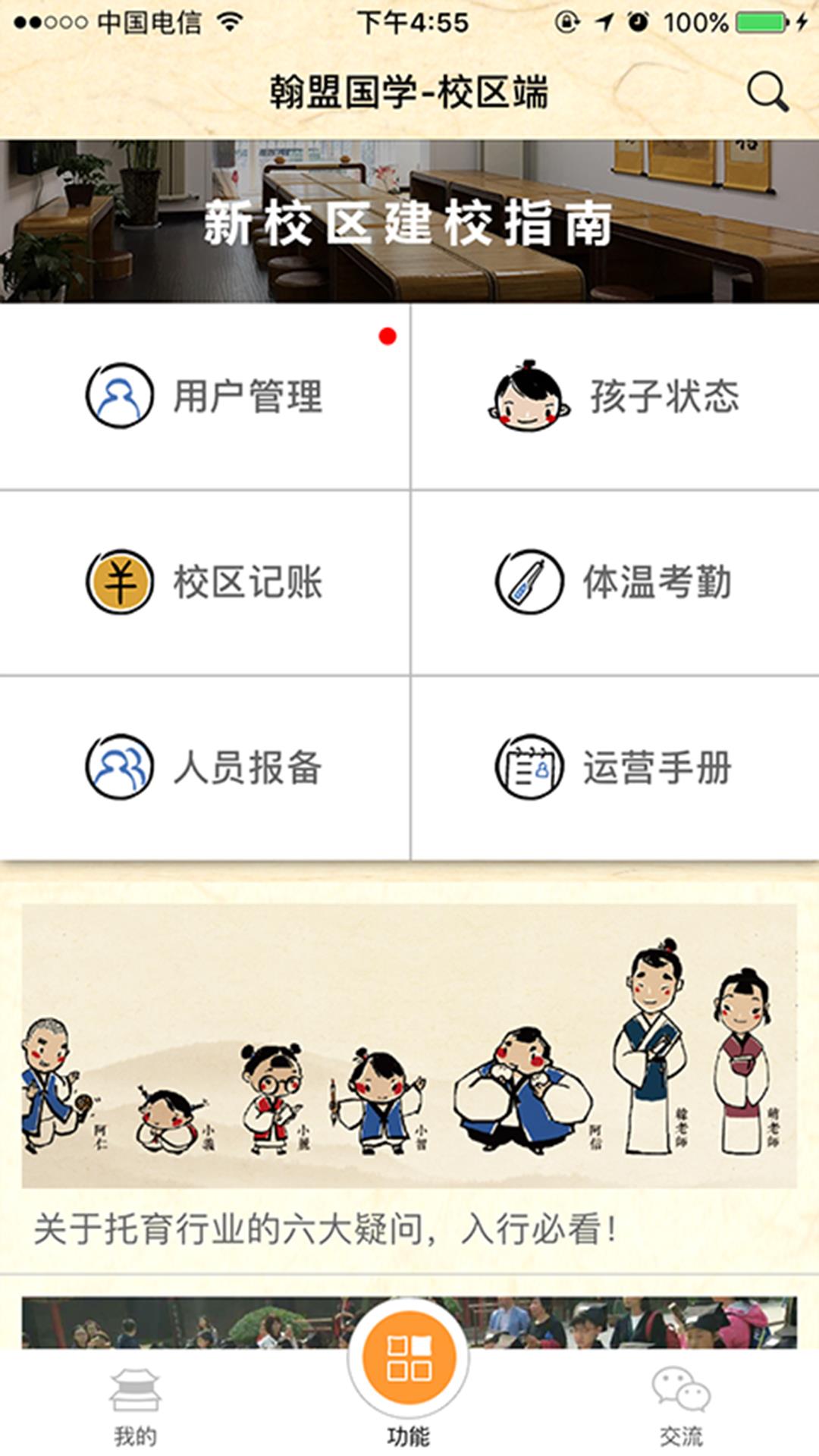Open 运营手册 operations manual
Screen dimensions: 819x1456
click(x=614, y=767)
